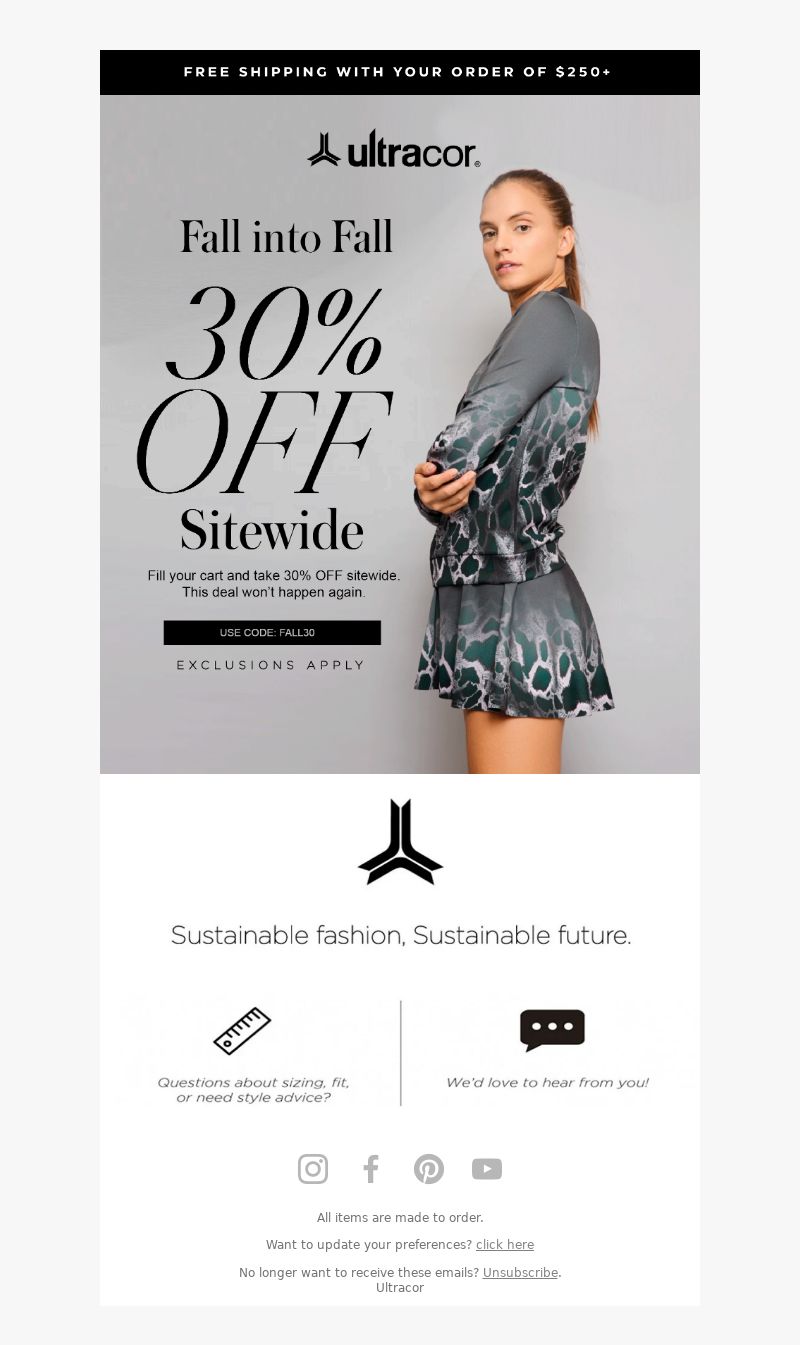Tap the USE CODE: FALL30 button
Screen dimensions: 800x1345
coord(272,633)
